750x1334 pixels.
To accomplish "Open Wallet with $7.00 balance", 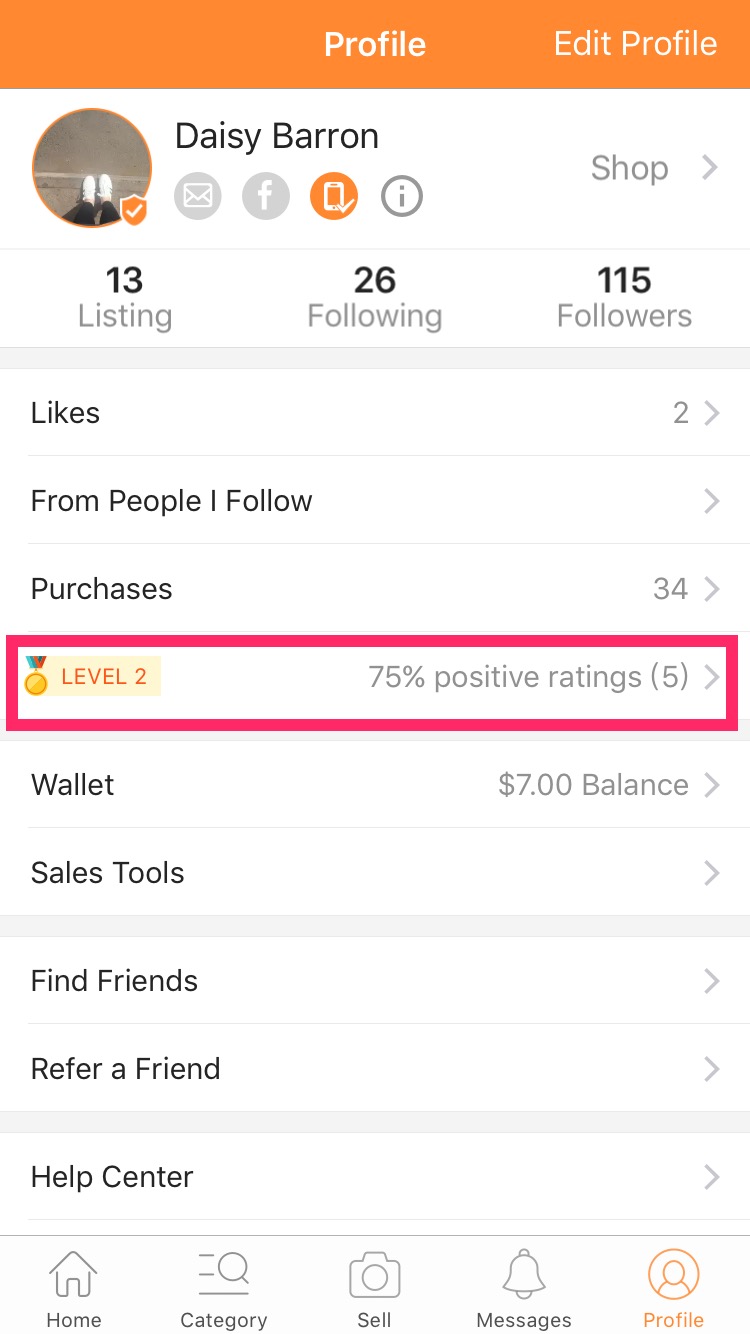I will (x=375, y=784).
